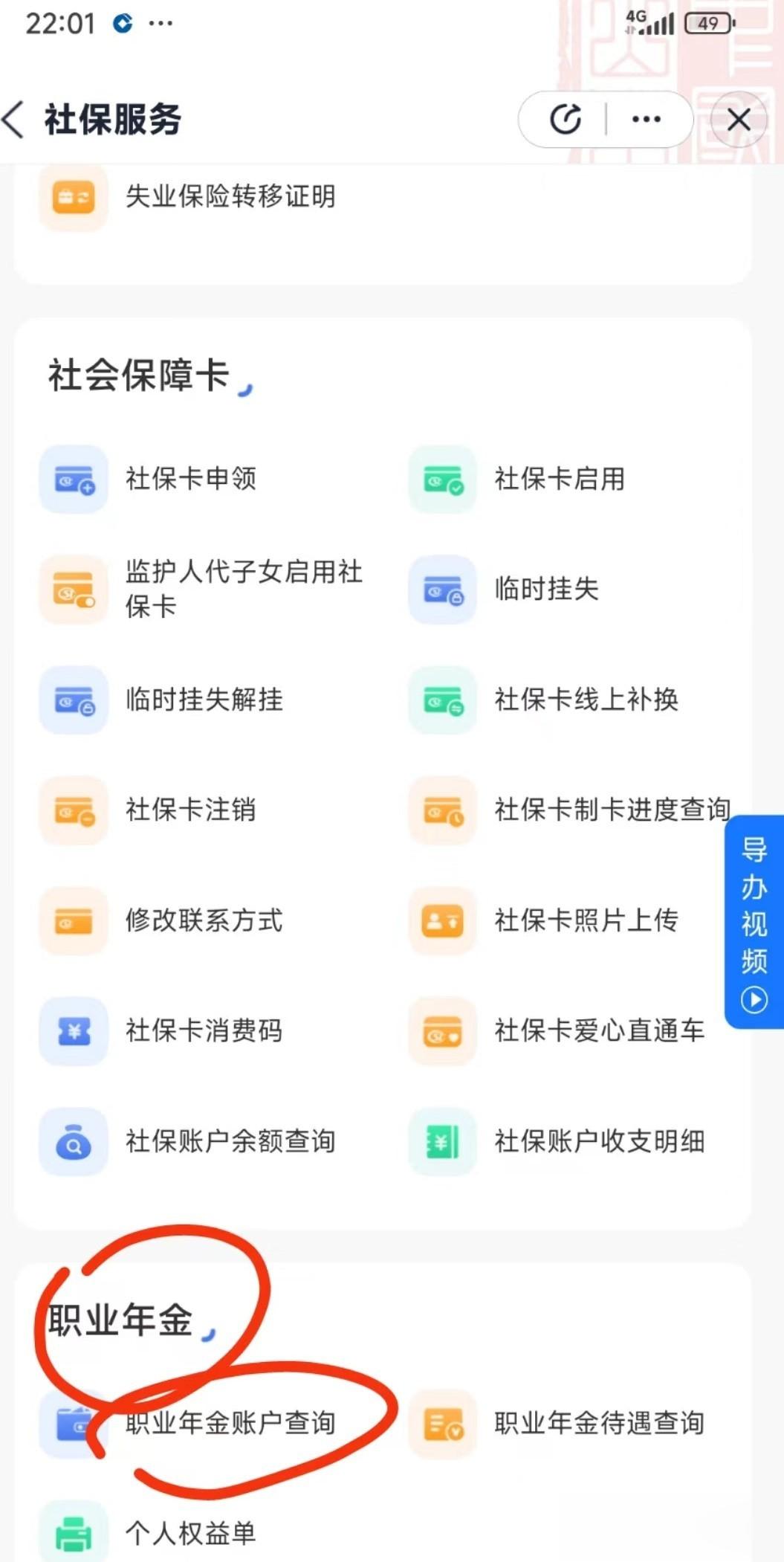Open 失业保险转移证明
The height and width of the screenshot is (1562, 784).
pos(230,197)
